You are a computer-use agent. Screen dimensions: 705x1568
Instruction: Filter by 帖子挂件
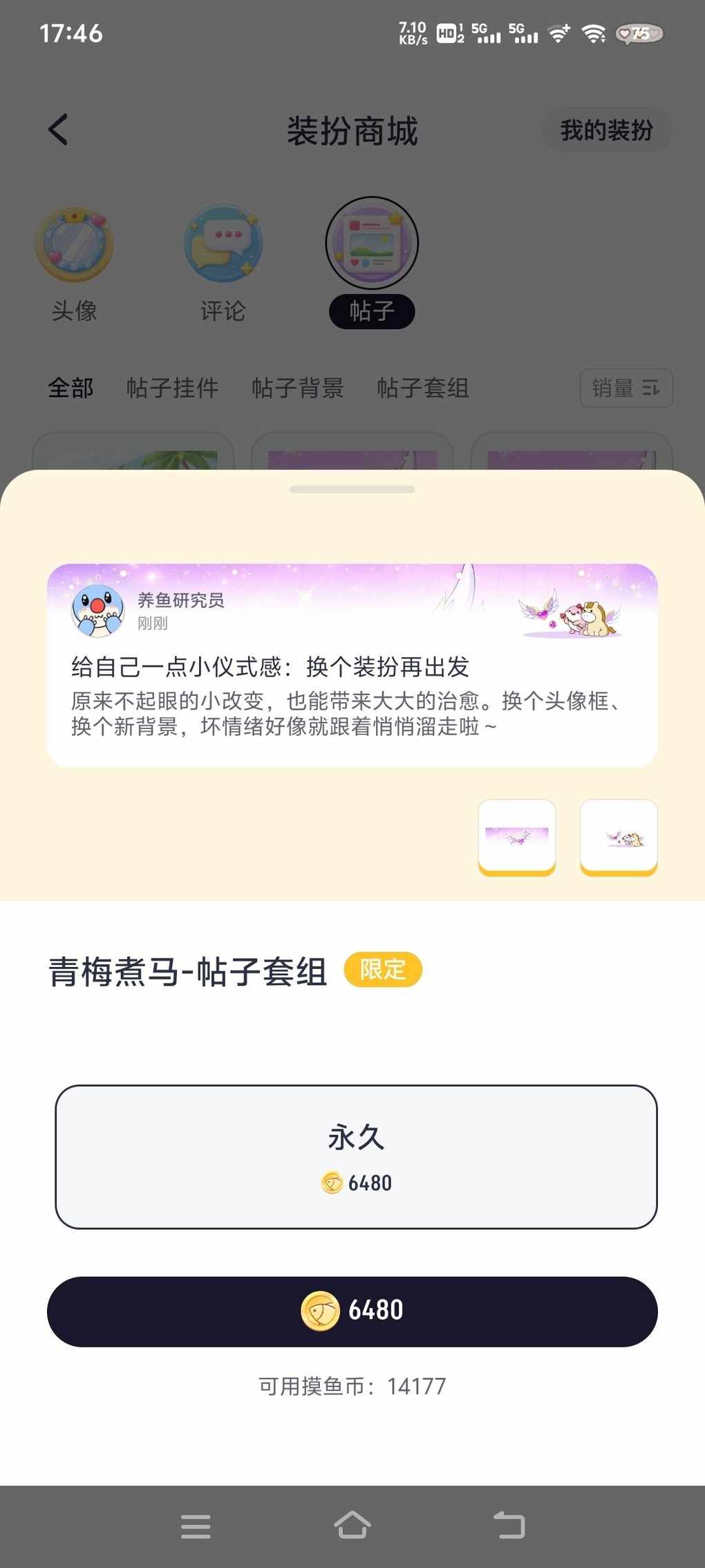pyautogui.click(x=172, y=388)
